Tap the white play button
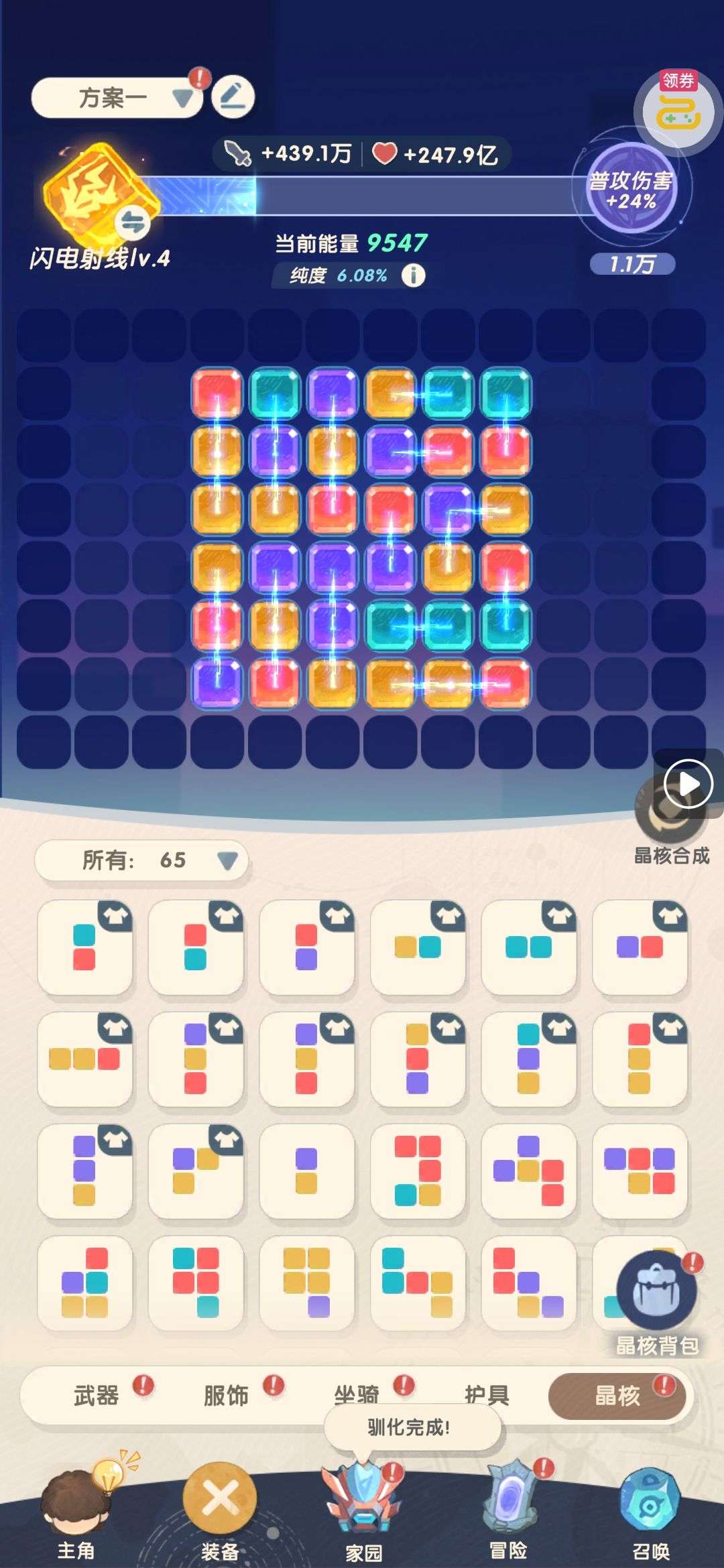The height and width of the screenshot is (1568, 724). pyautogui.click(x=688, y=783)
